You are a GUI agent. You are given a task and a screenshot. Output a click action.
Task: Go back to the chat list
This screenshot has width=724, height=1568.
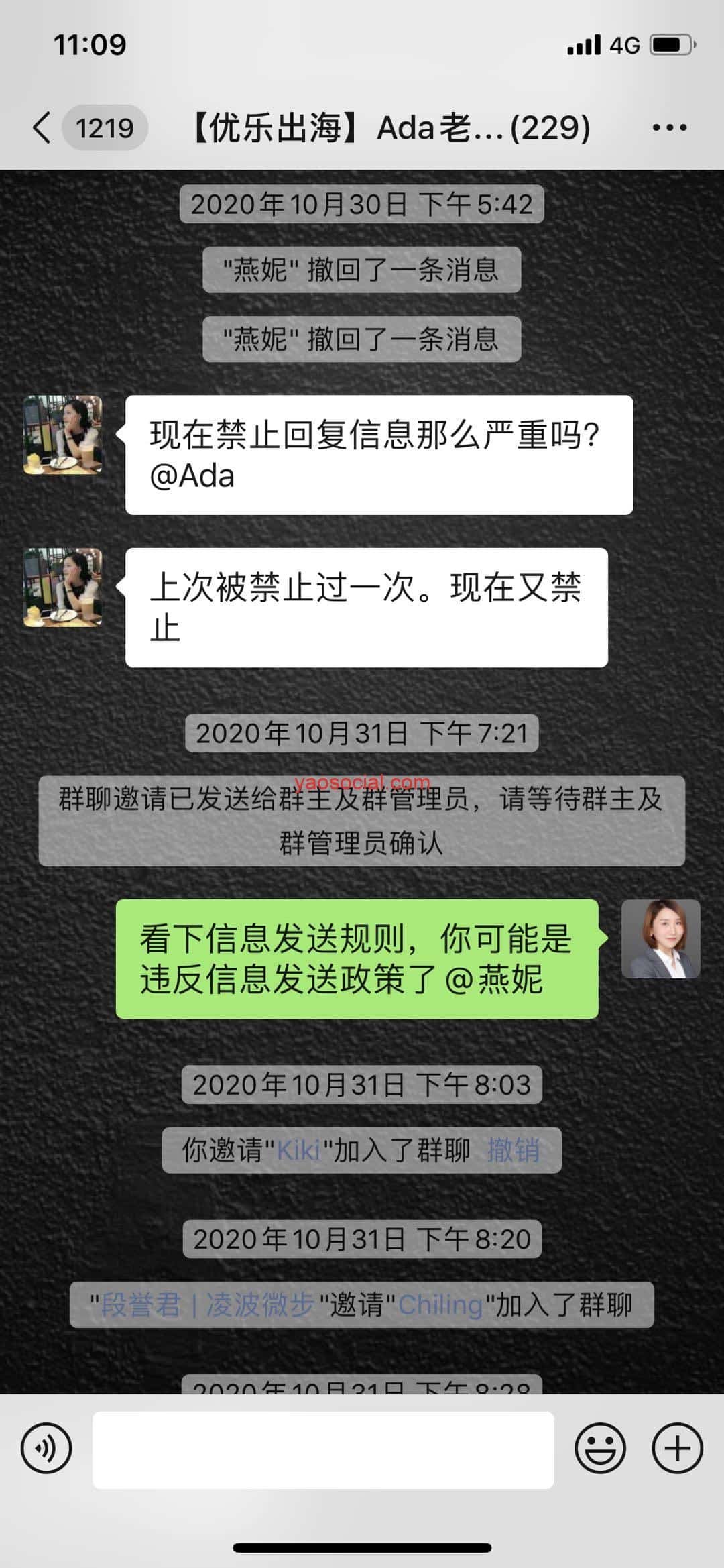(42, 127)
